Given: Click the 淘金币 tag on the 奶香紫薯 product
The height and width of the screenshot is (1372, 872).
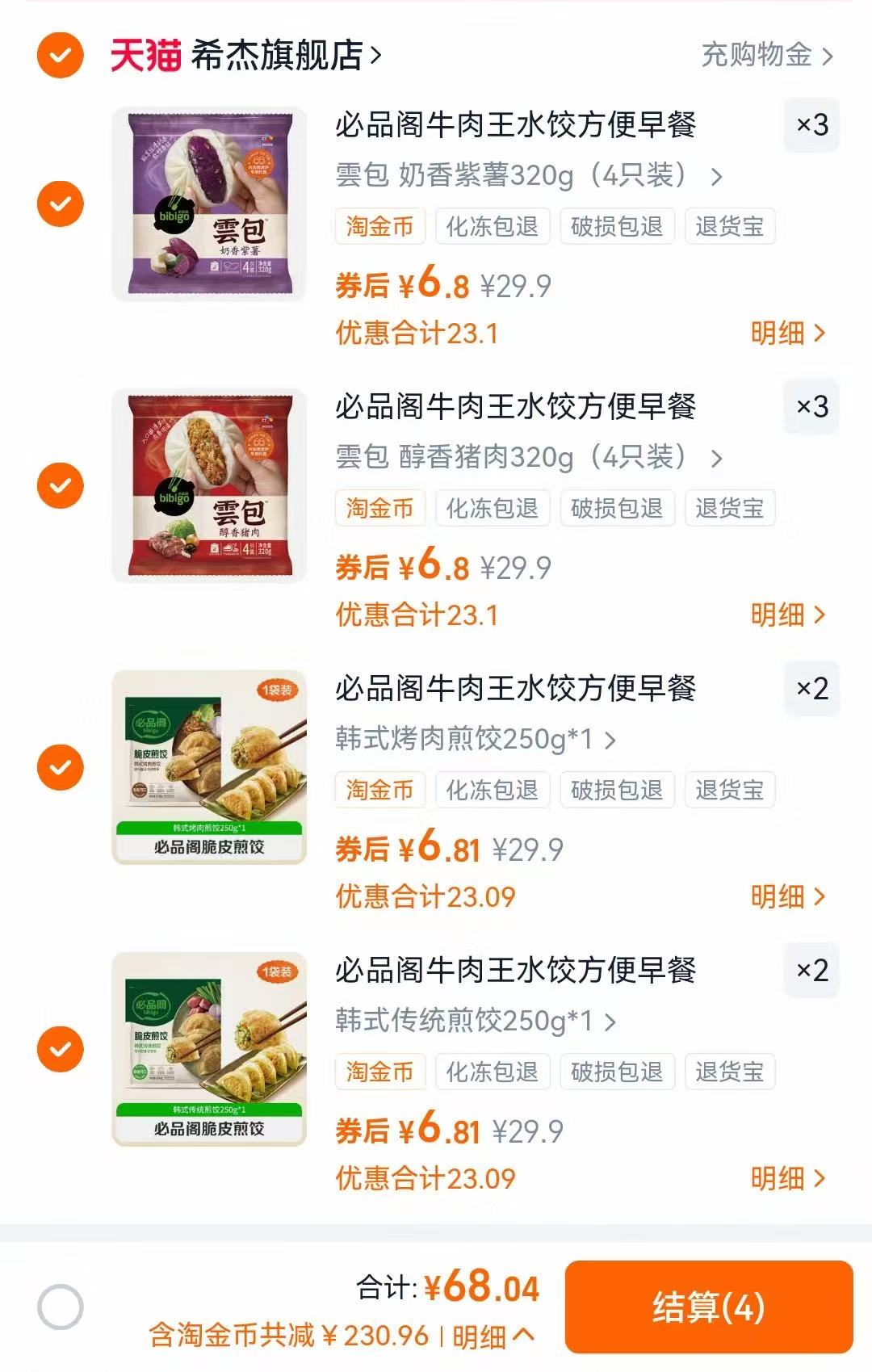Looking at the screenshot, I should pos(379,226).
